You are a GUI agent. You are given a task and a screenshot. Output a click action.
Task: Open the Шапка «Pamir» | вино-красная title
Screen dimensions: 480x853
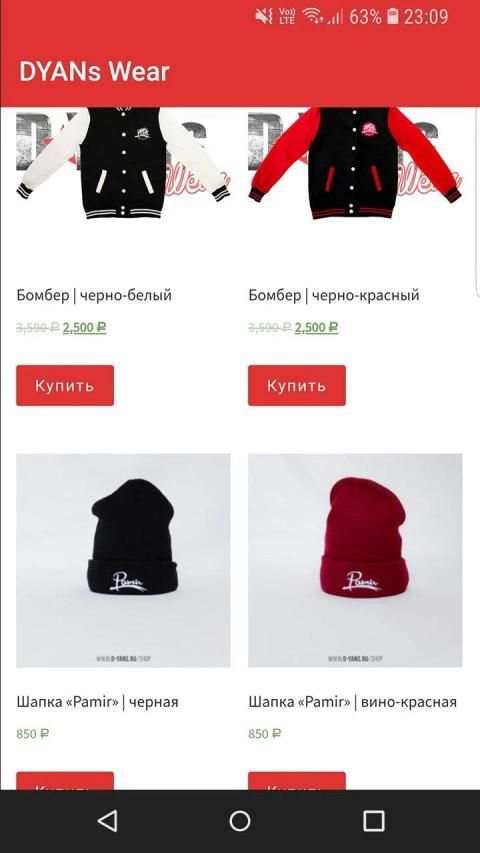353,702
